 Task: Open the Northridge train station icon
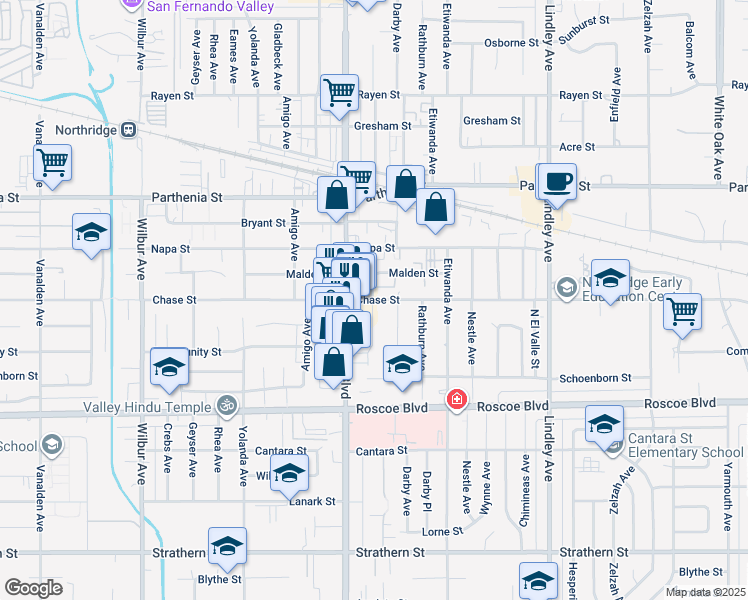(x=128, y=130)
